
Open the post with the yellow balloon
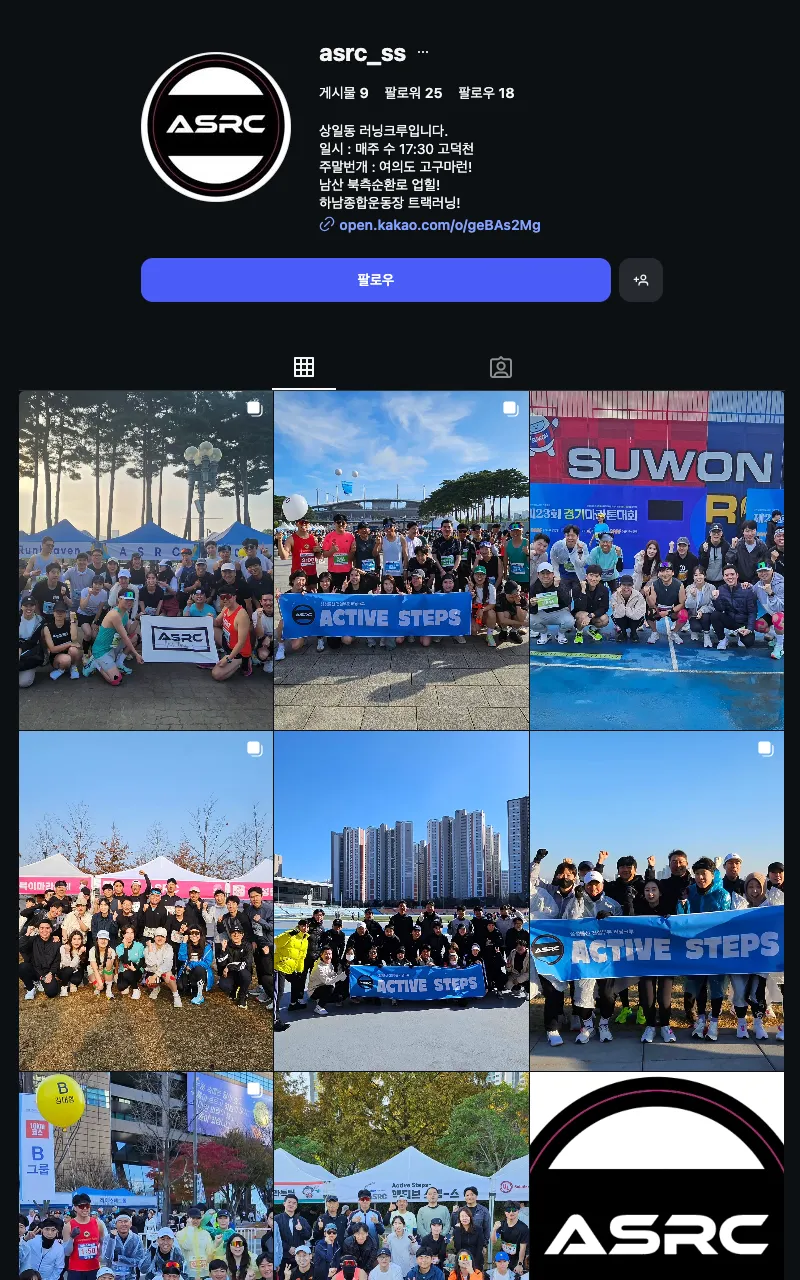click(145, 1175)
